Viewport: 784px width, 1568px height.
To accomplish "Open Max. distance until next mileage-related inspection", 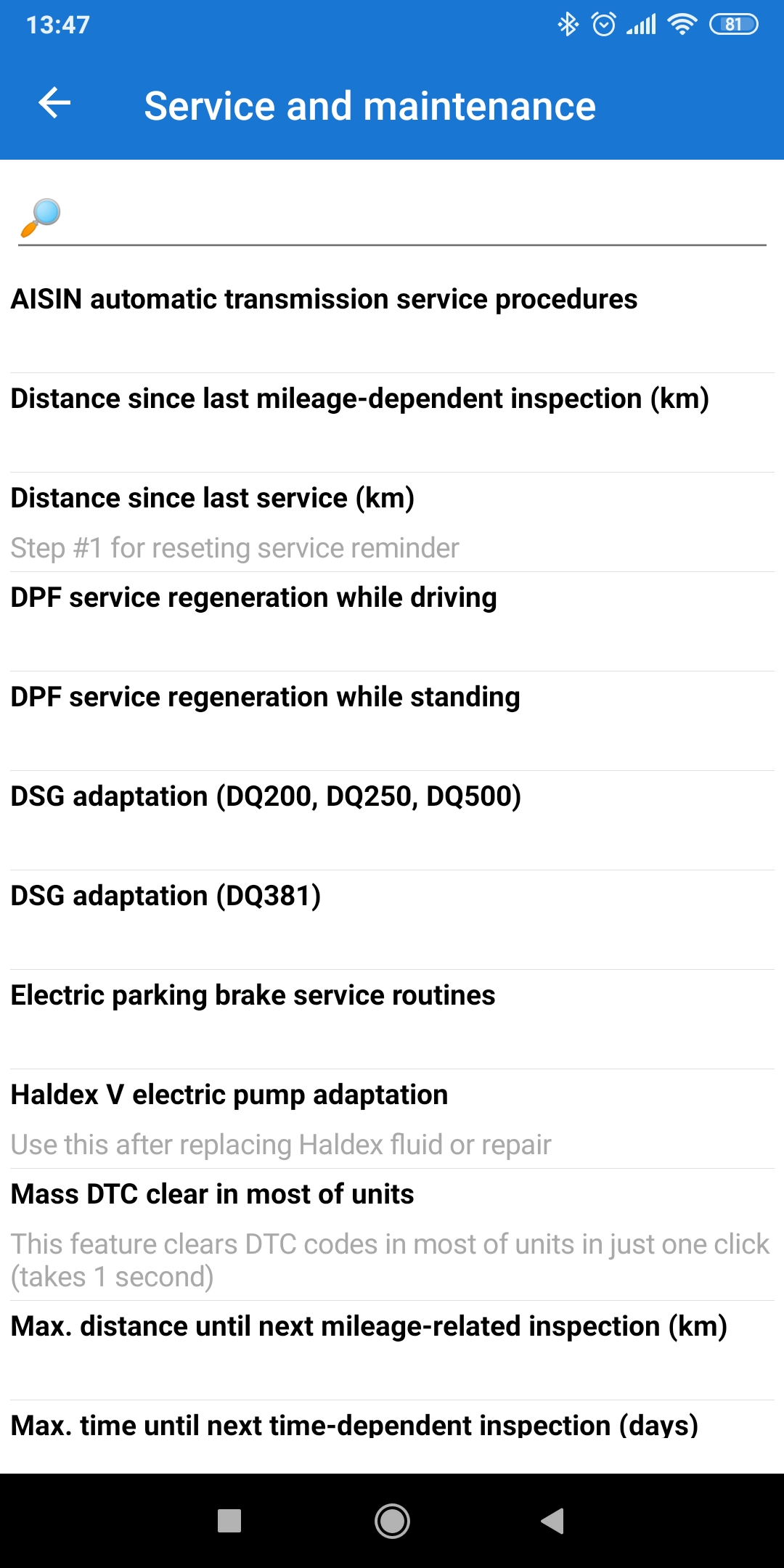I will pyautogui.click(x=369, y=1326).
